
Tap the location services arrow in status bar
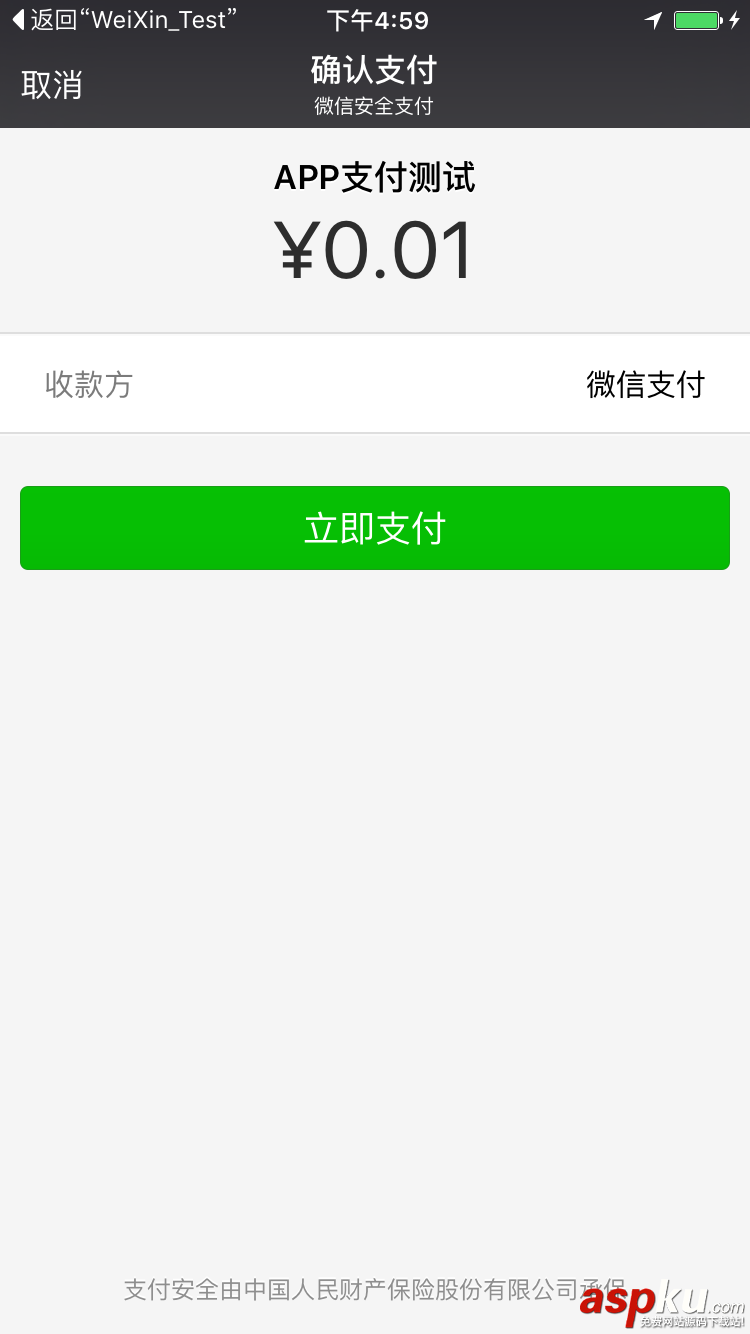coord(652,19)
